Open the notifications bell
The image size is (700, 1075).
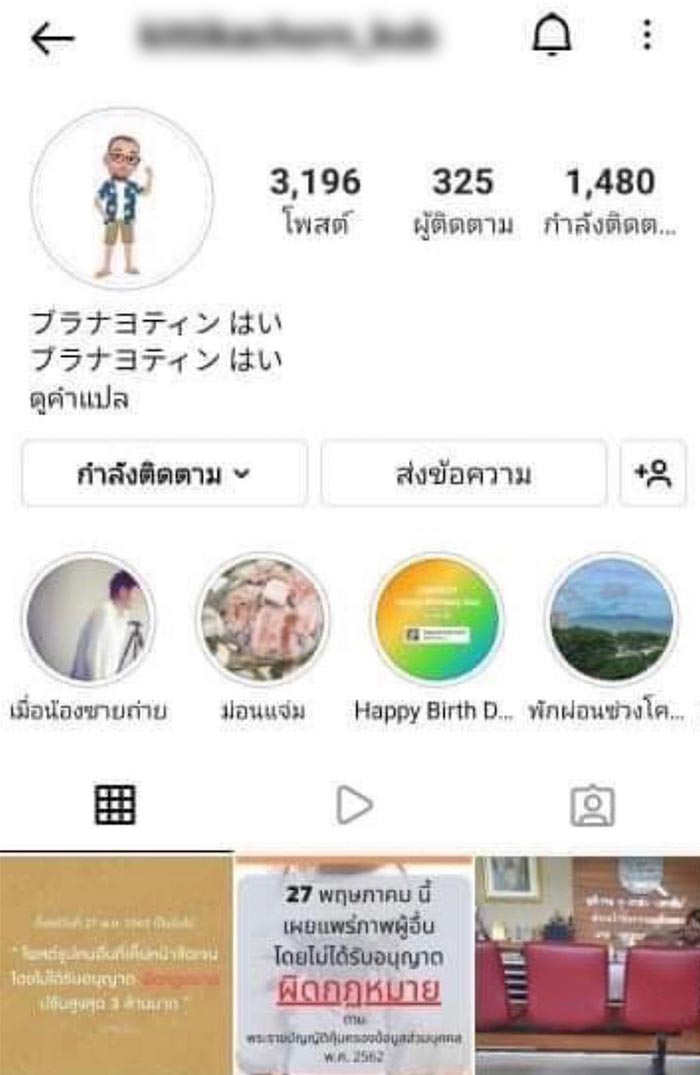[x=550, y=37]
